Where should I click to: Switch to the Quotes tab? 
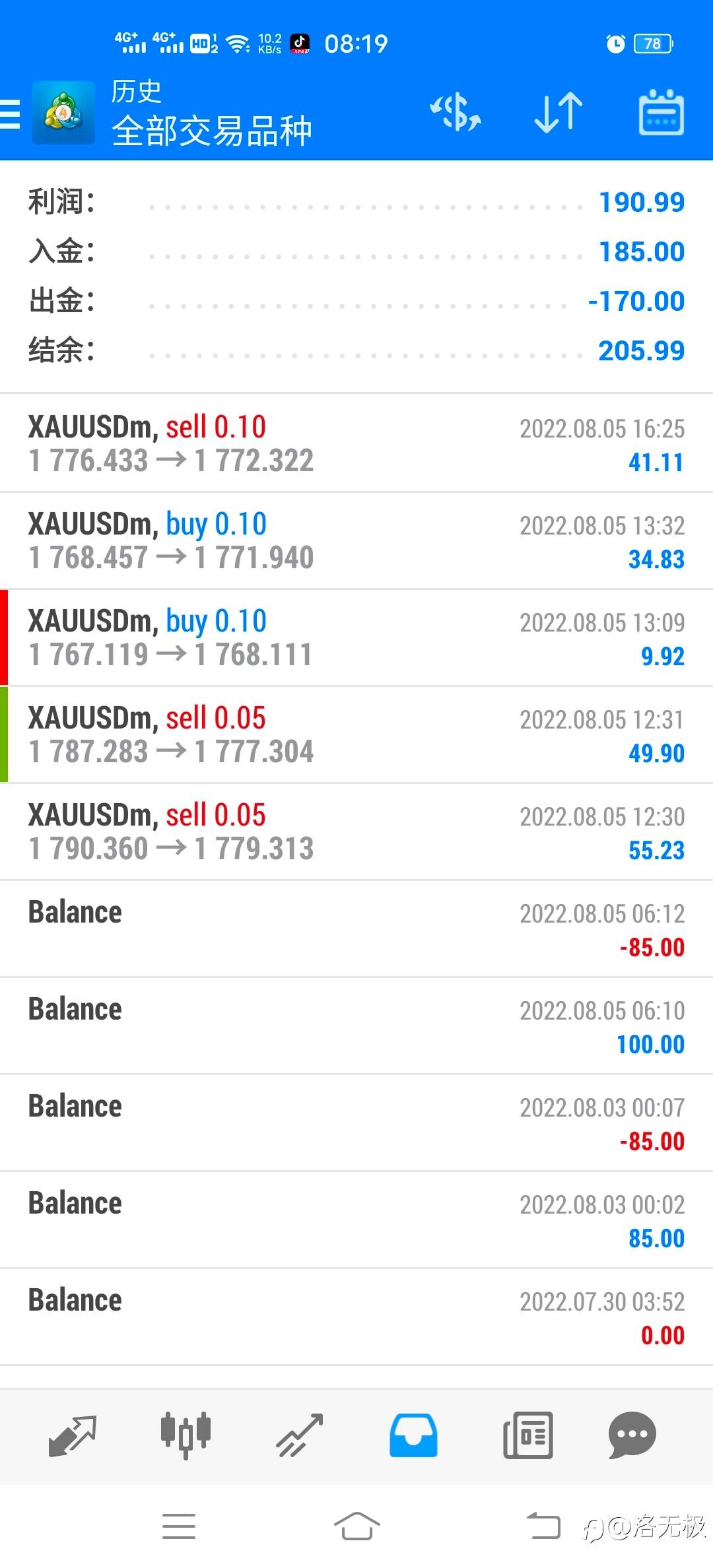[73, 1435]
